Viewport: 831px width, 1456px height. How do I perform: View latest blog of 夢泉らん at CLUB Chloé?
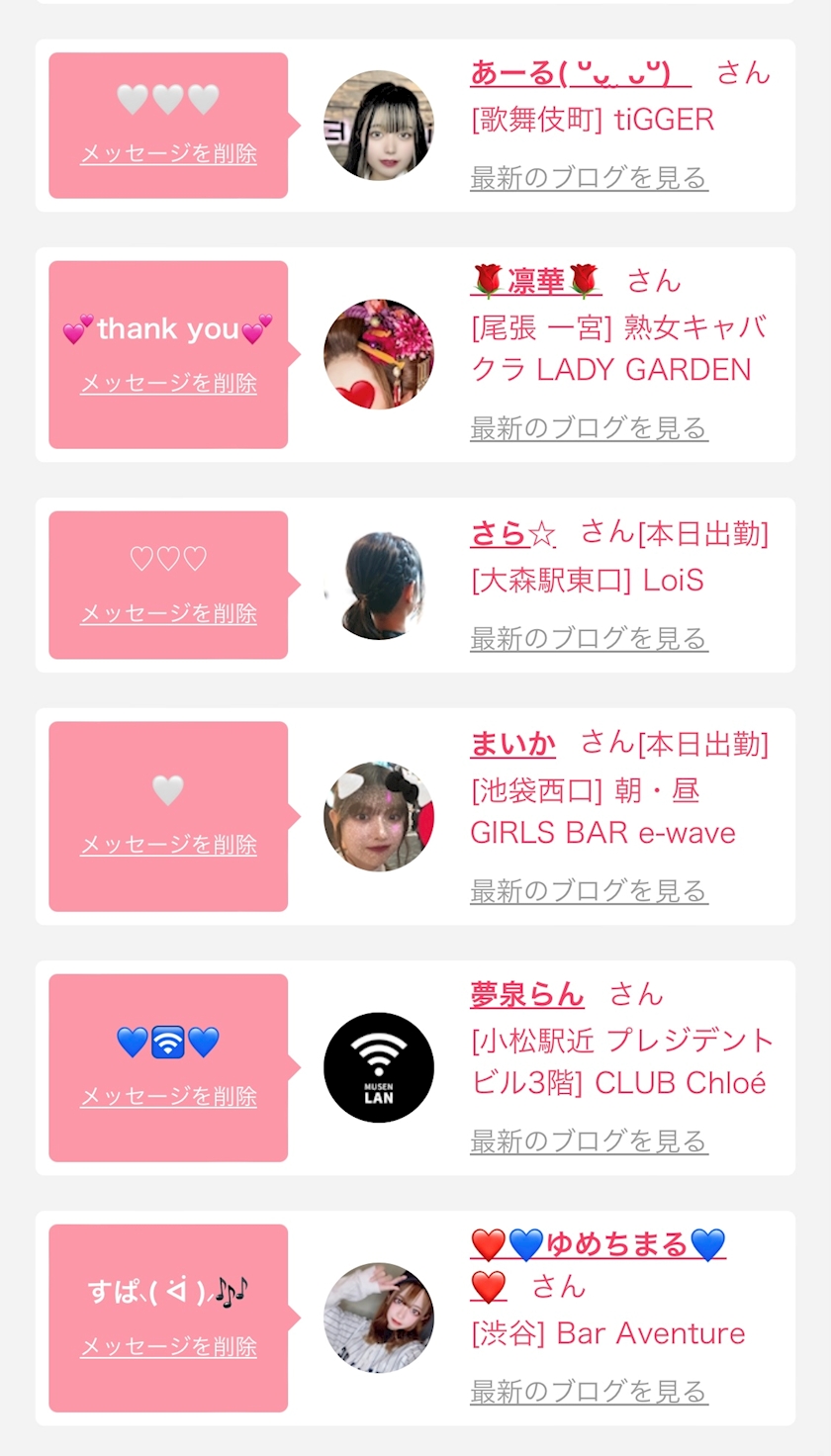point(589,1141)
